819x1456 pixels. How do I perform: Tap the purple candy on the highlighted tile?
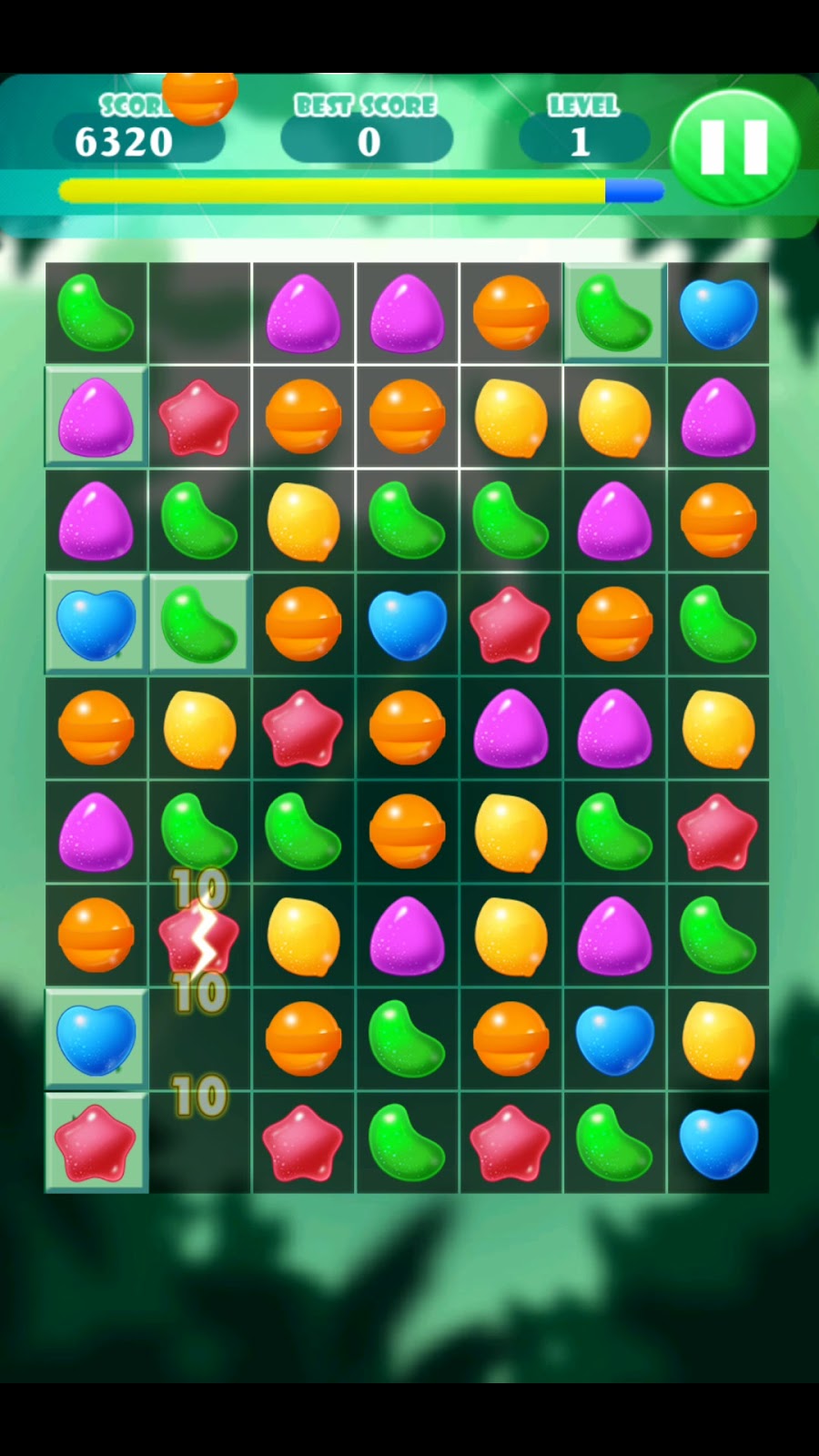[x=96, y=417]
